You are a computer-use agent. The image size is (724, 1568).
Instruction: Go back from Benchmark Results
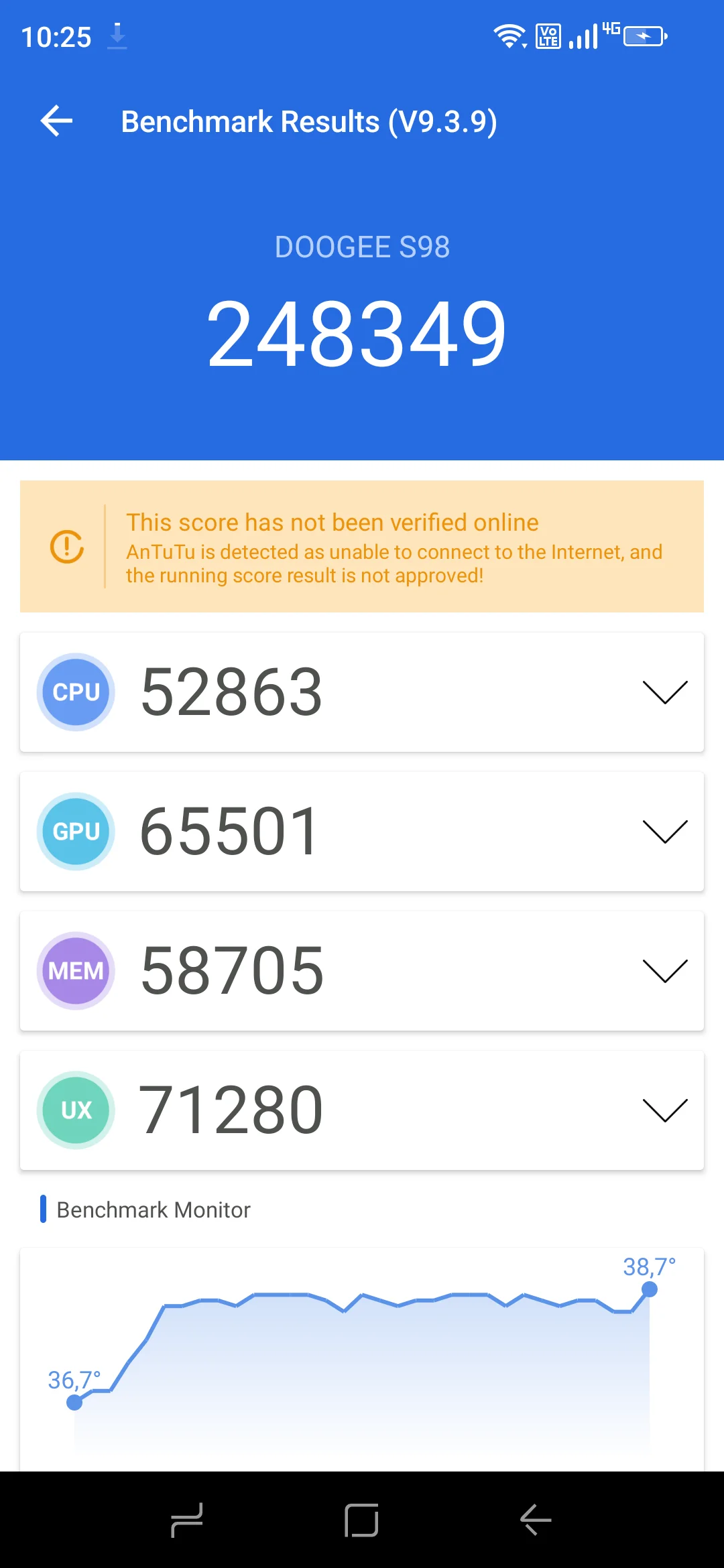point(57,121)
